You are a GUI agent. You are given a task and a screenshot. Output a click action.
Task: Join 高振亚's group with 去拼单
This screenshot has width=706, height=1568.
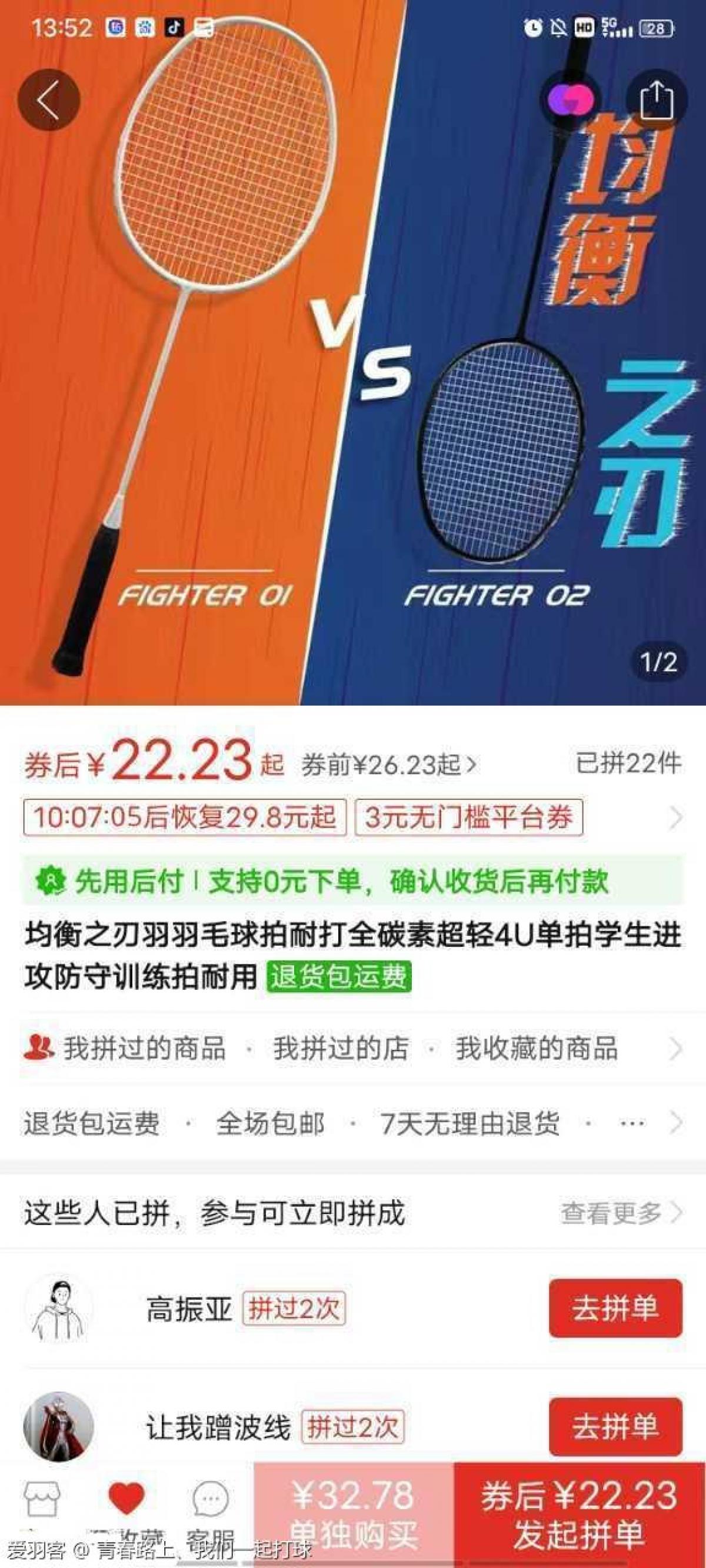[615, 1308]
